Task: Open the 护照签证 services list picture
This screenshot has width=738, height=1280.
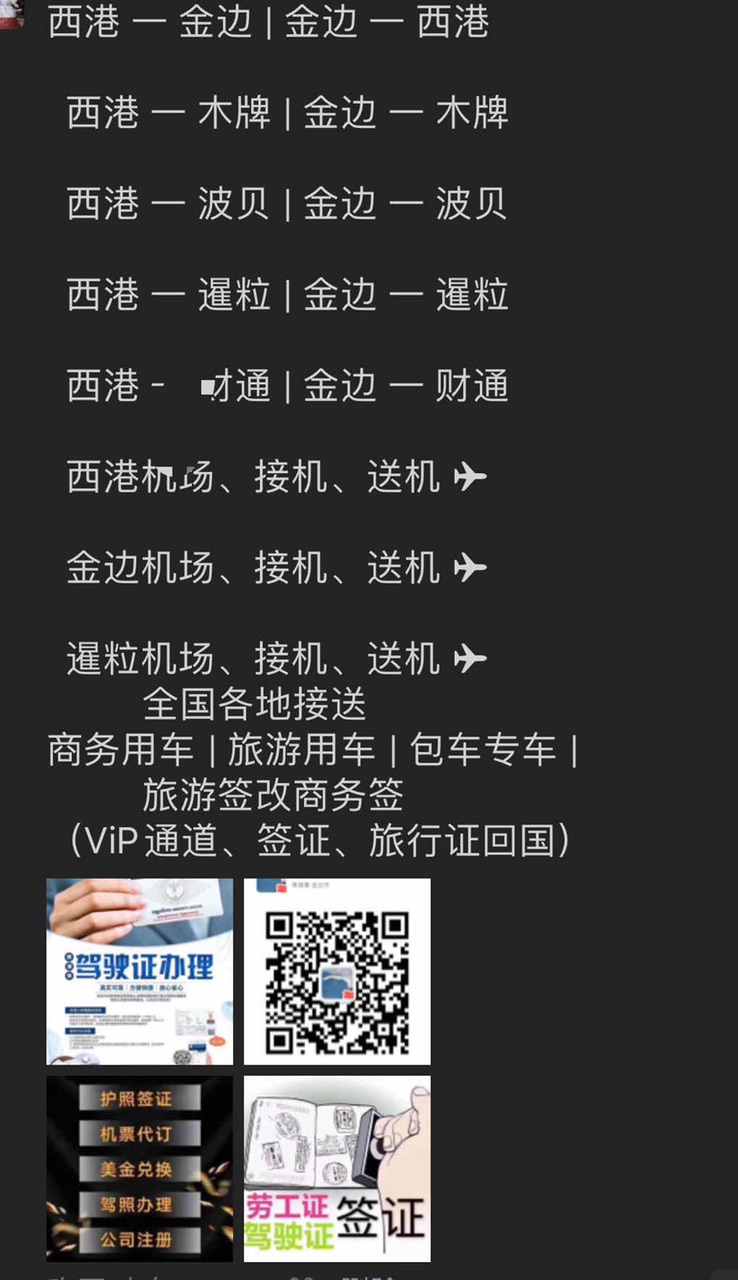Action: [139, 1168]
